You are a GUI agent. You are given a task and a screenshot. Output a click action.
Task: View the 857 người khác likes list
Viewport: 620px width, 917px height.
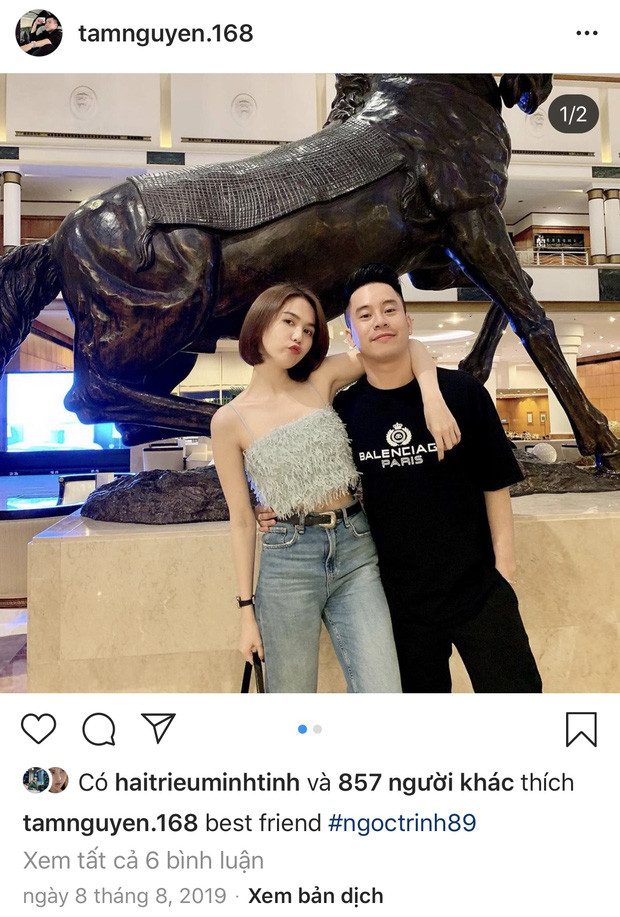[x=426, y=782]
